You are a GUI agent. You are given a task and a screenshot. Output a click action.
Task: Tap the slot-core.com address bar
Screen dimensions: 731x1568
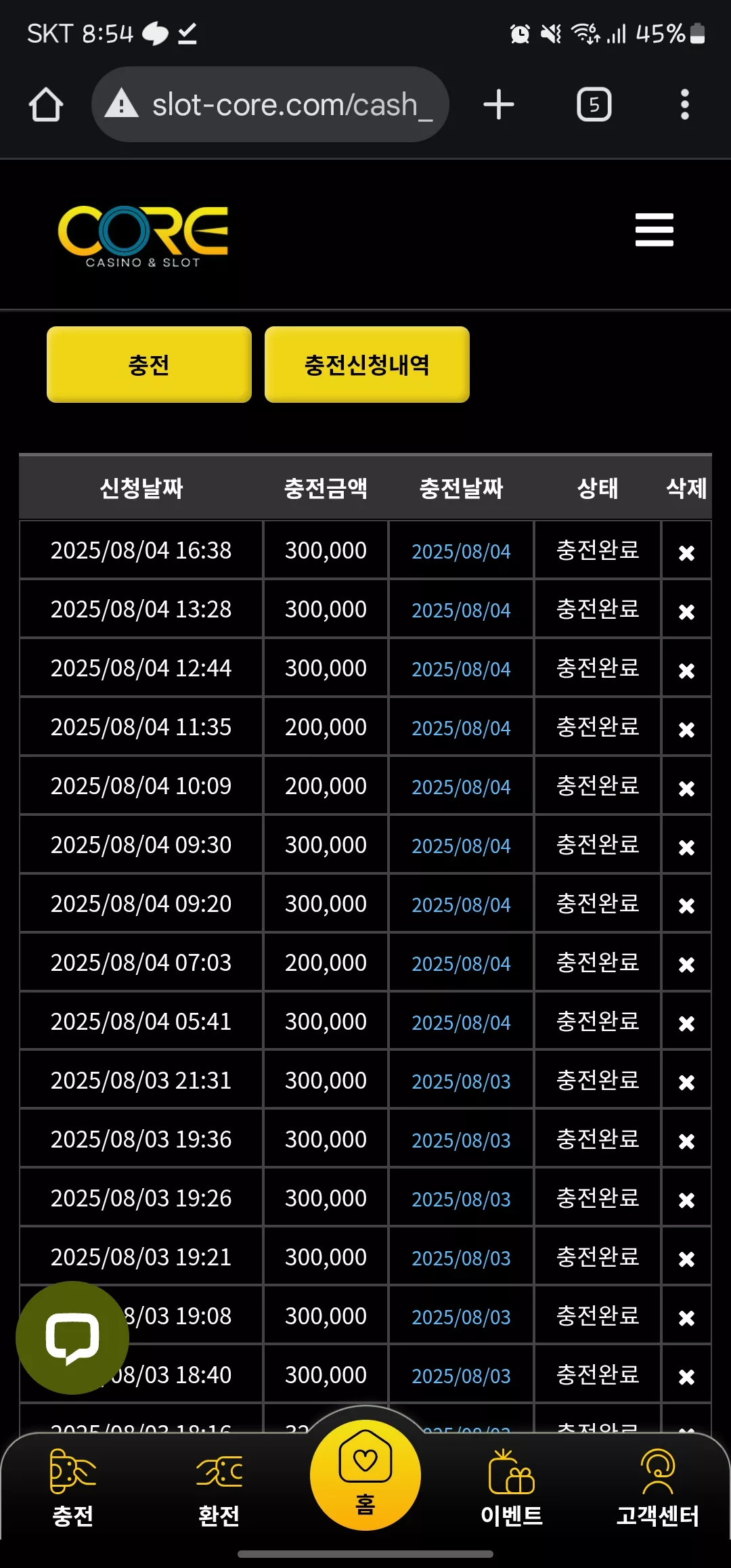click(271, 104)
